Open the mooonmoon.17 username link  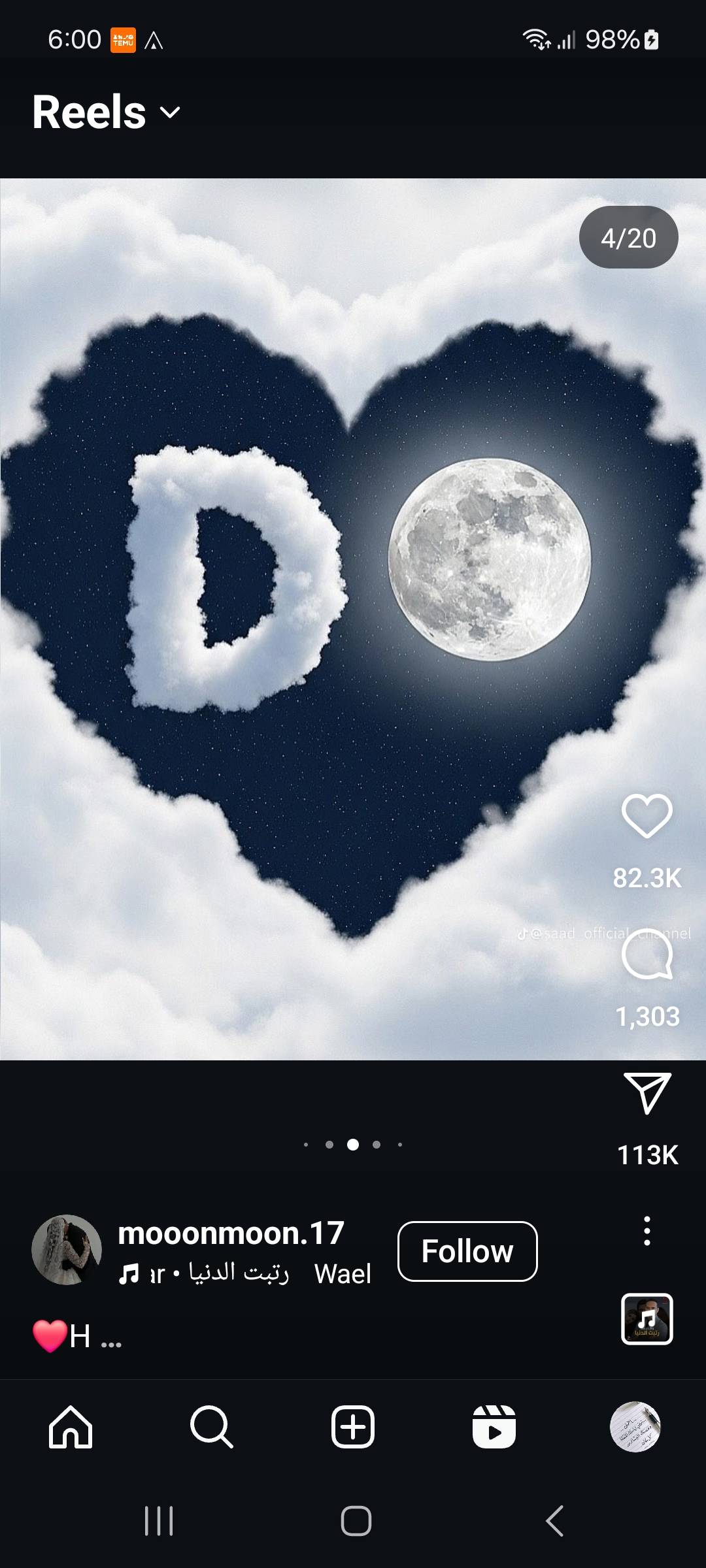(231, 1233)
